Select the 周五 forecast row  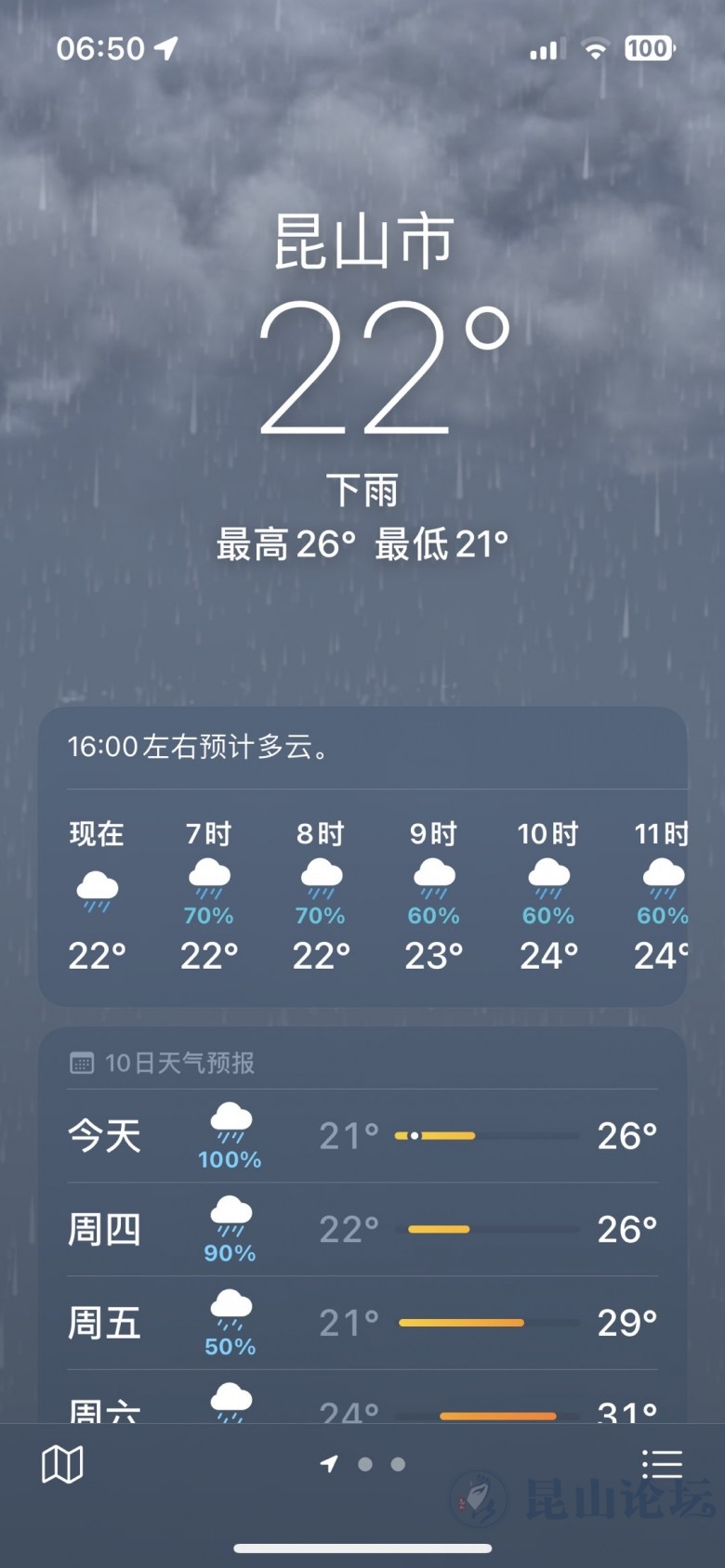pos(362,1323)
